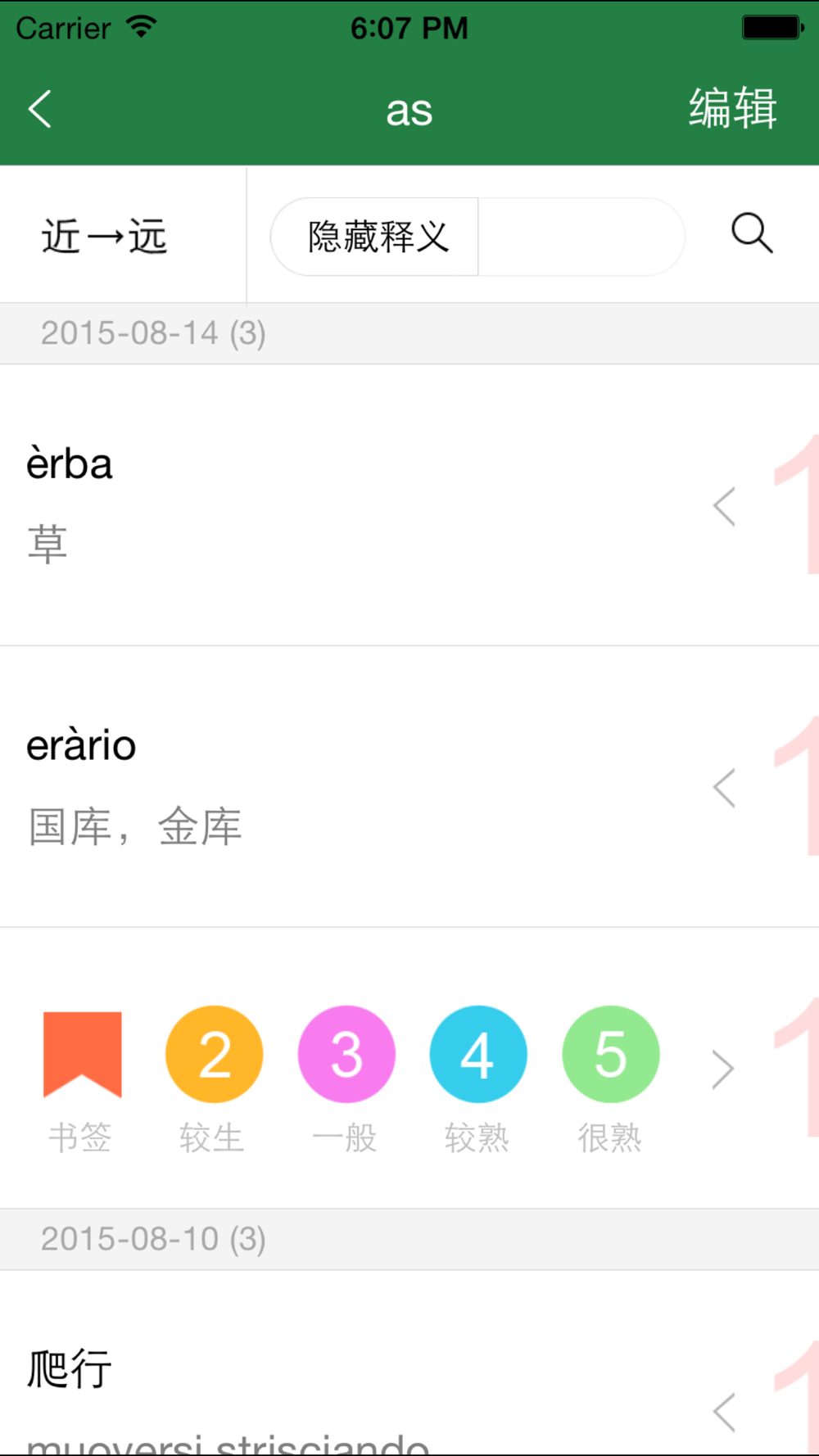The width and height of the screenshot is (819, 1456).
Task: Select the 隐藏释义 segment
Action: click(x=375, y=237)
